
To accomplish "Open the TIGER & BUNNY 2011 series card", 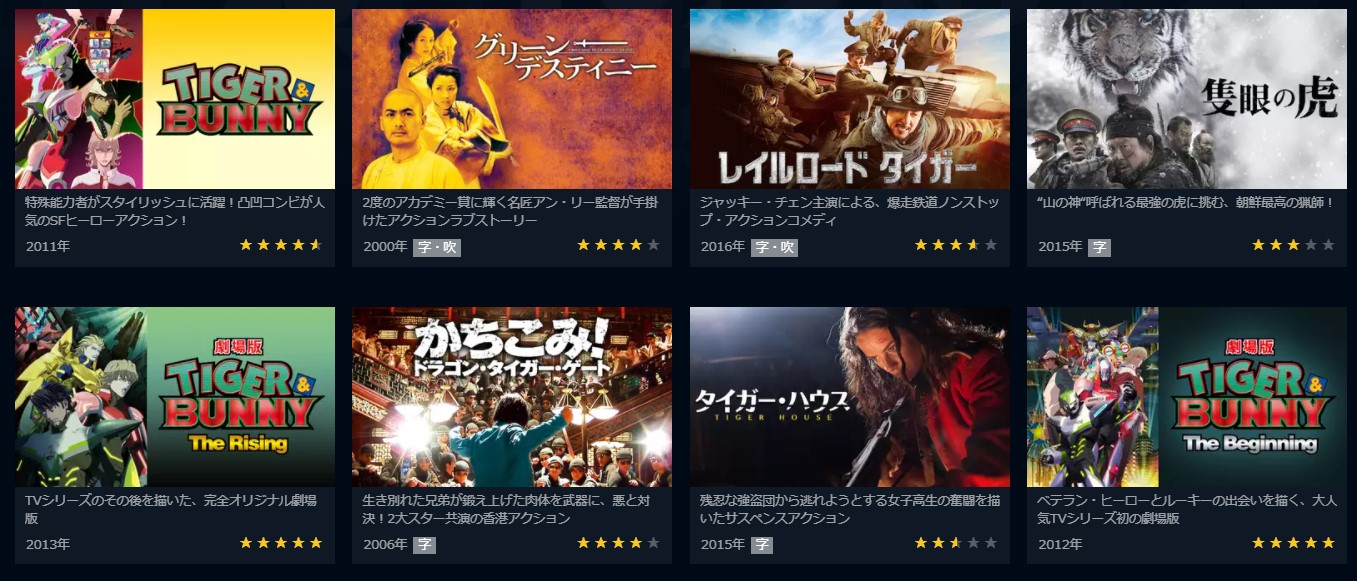I will [175, 99].
